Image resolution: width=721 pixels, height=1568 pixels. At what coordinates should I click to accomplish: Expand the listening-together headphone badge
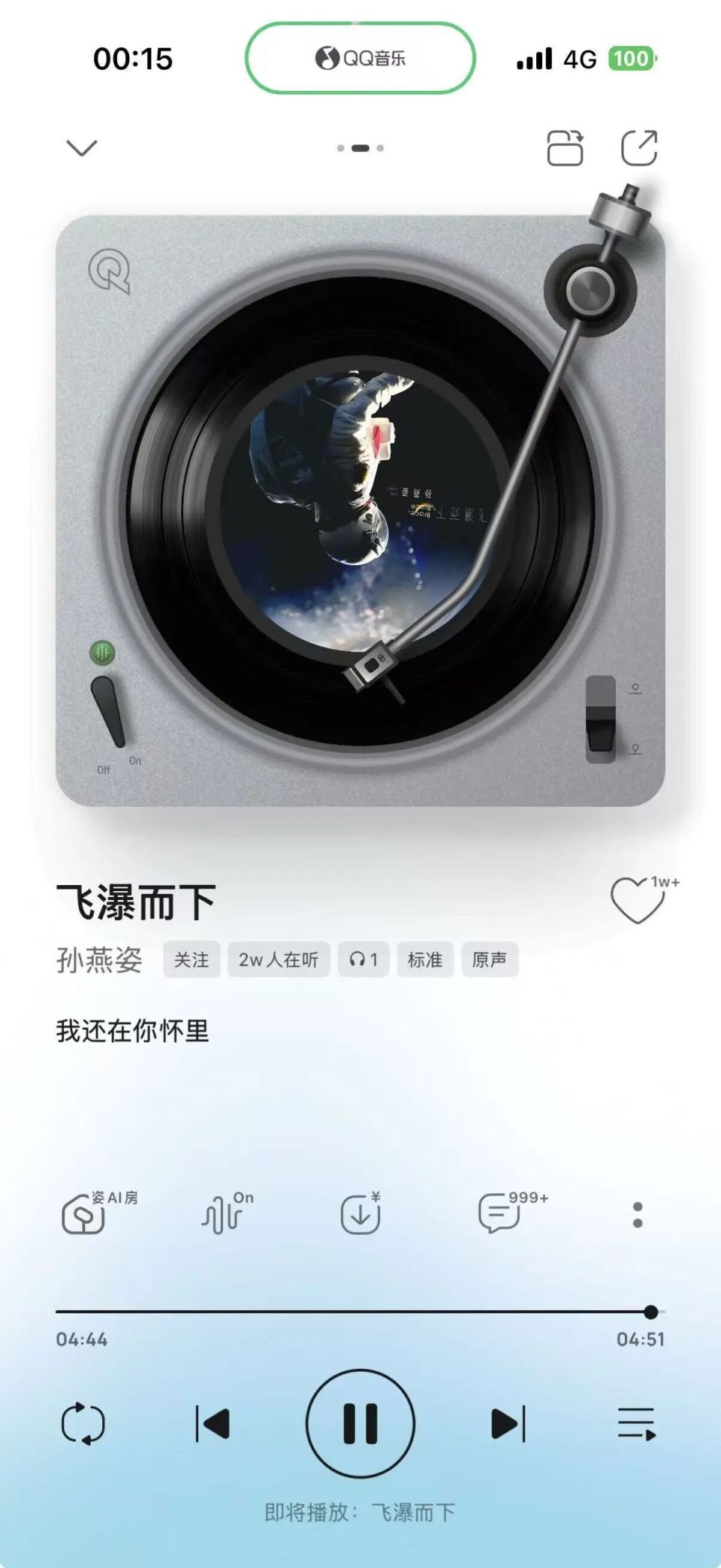364,959
